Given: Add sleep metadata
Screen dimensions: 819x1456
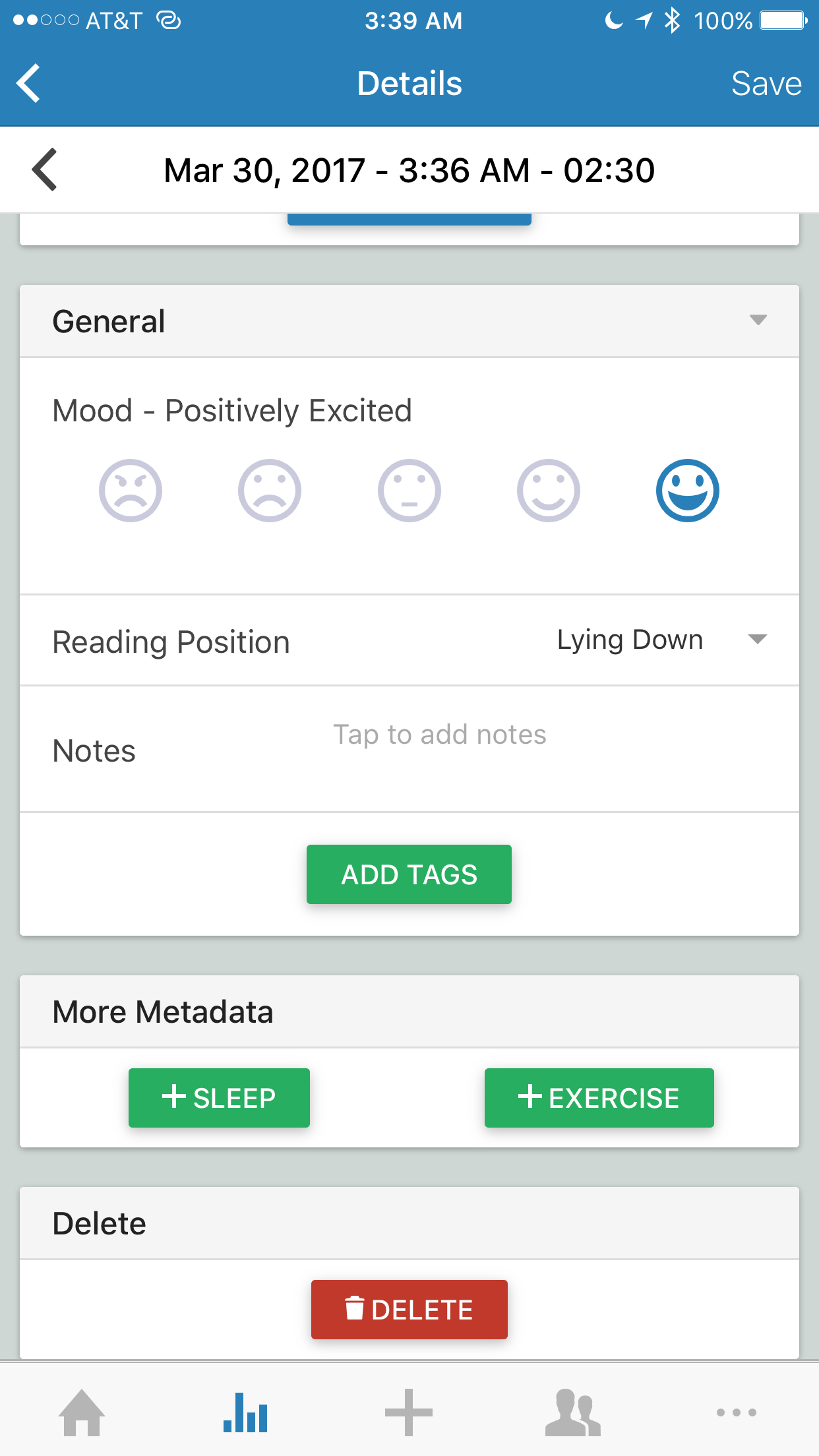Looking at the screenshot, I should [219, 1098].
